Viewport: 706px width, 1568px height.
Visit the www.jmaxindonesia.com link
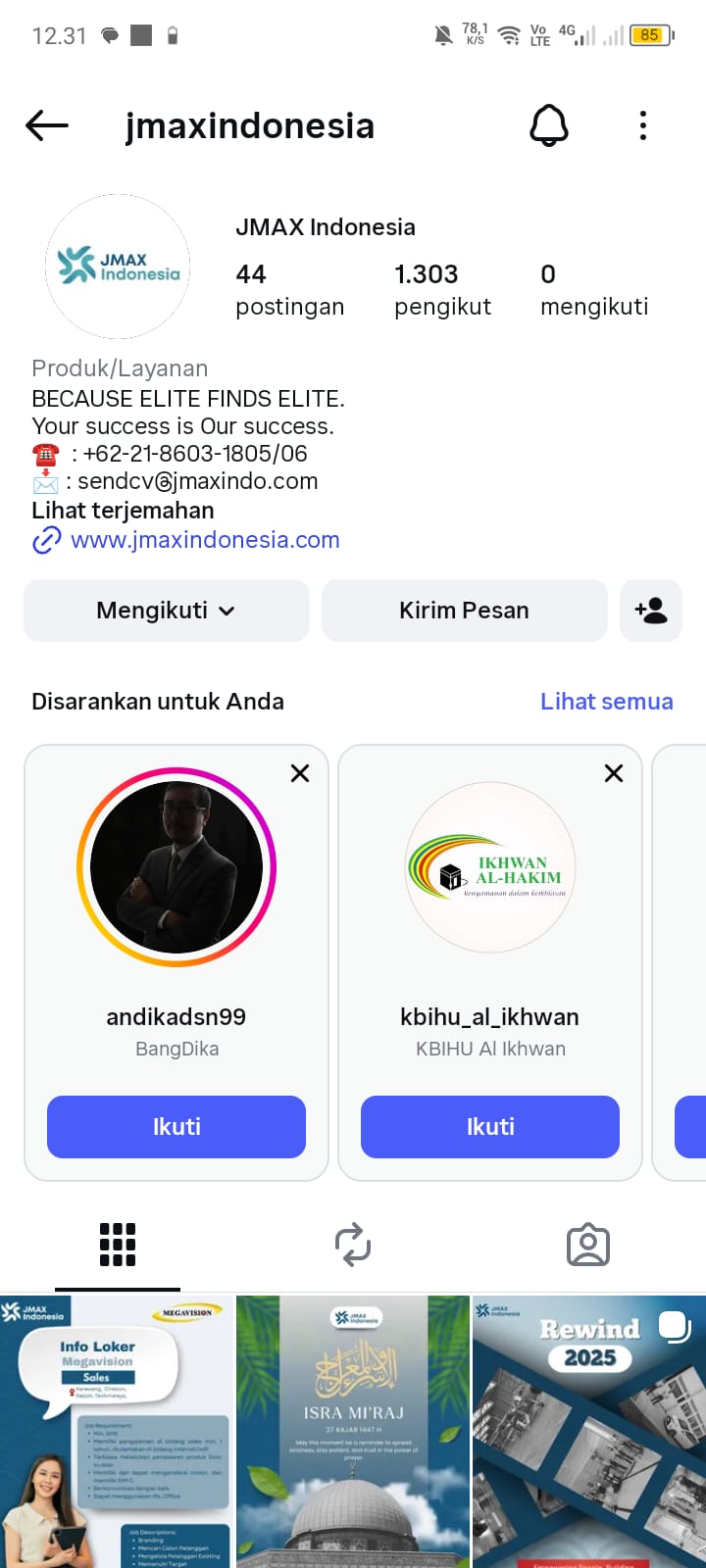point(205,540)
